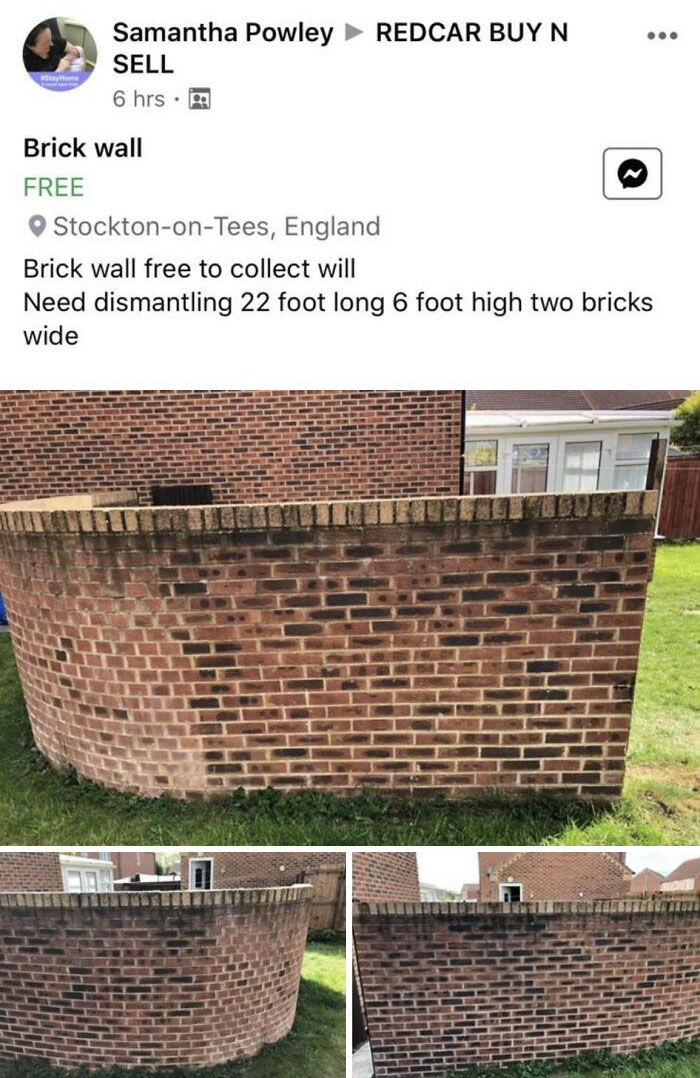Open the post's three-dot overflow menu
The height and width of the screenshot is (1078, 700).
point(661,36)
